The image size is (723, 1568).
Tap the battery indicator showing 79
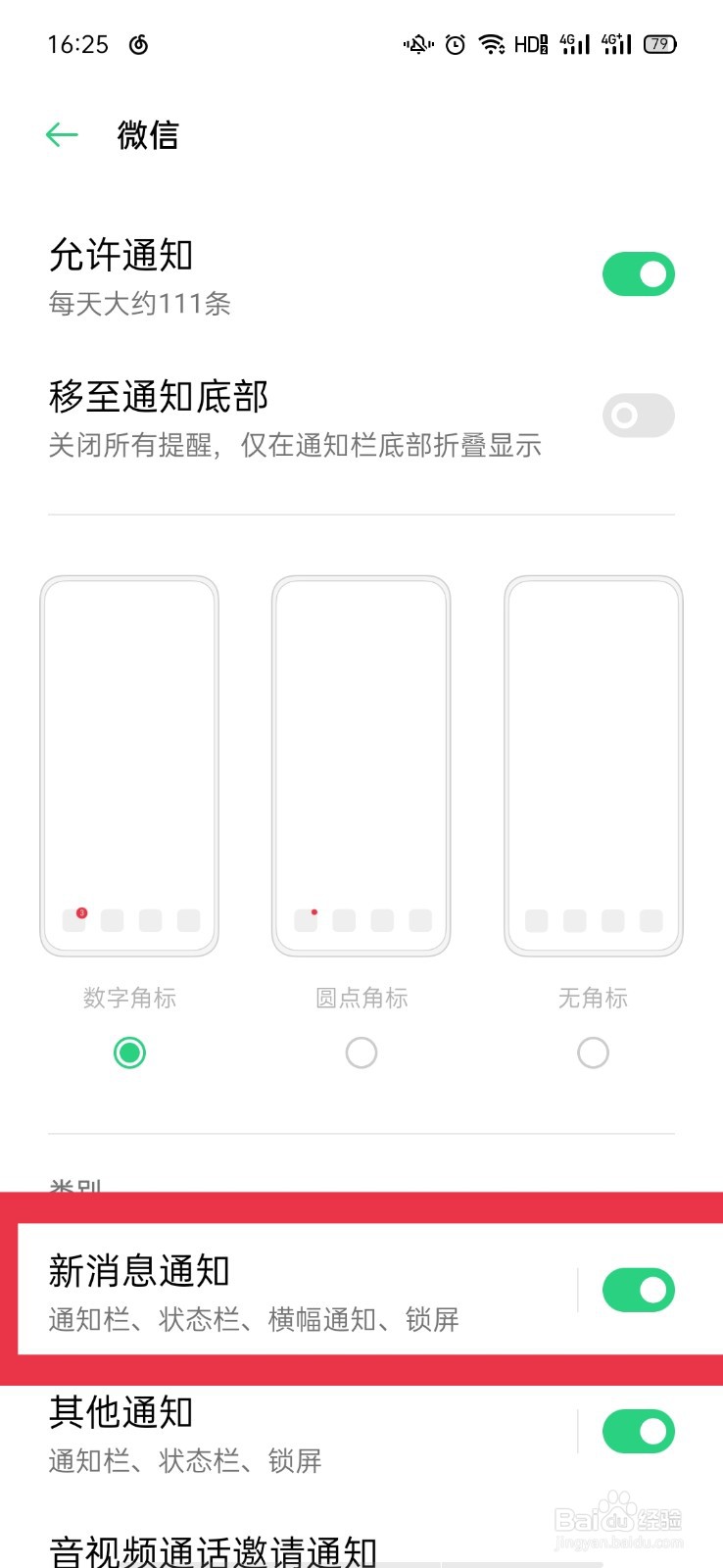[660, 44]
